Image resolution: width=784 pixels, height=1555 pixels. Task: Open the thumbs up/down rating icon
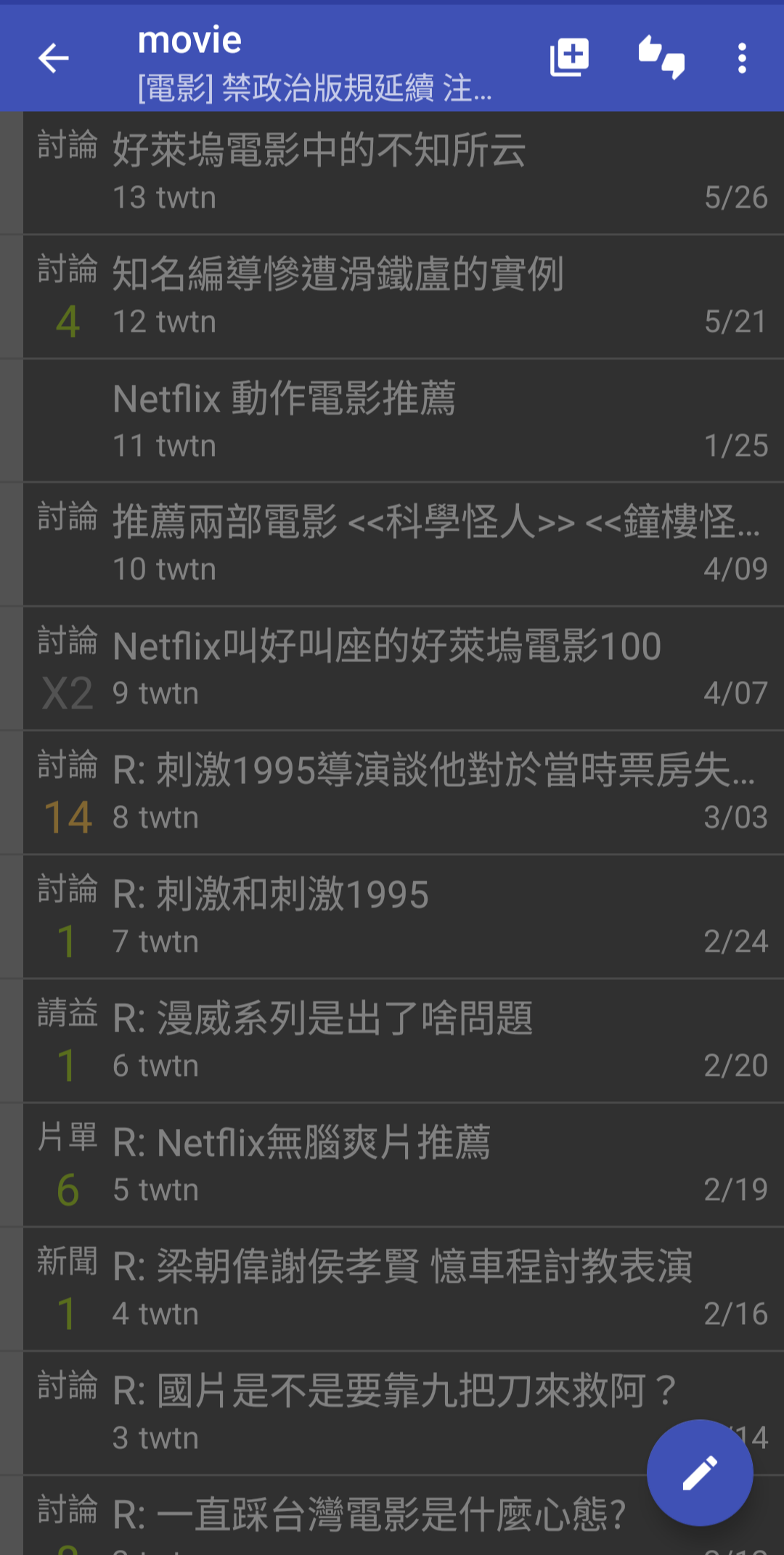click(x=661, y=58)
